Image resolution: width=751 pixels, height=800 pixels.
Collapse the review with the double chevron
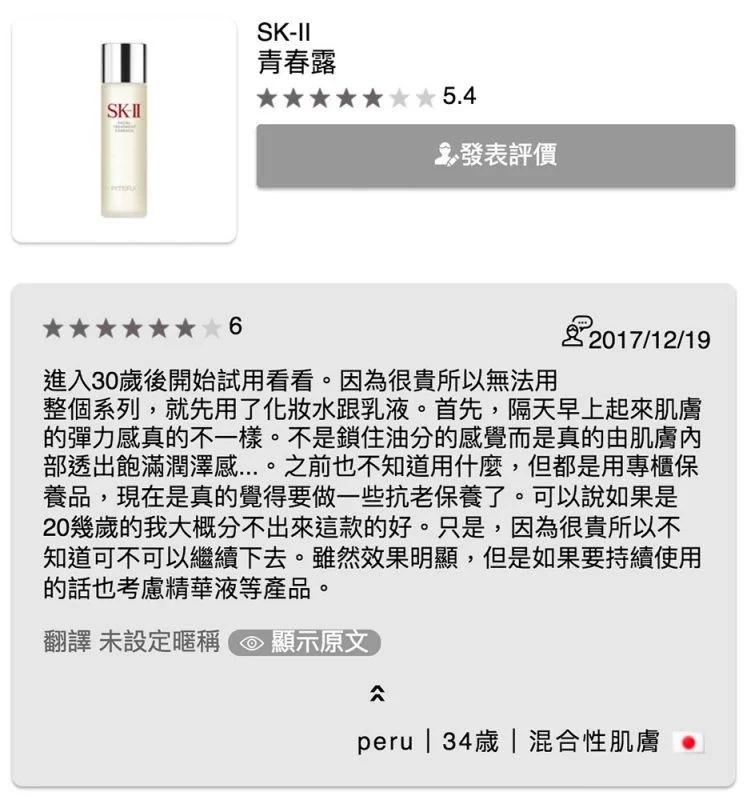click(x=377, y=693)
